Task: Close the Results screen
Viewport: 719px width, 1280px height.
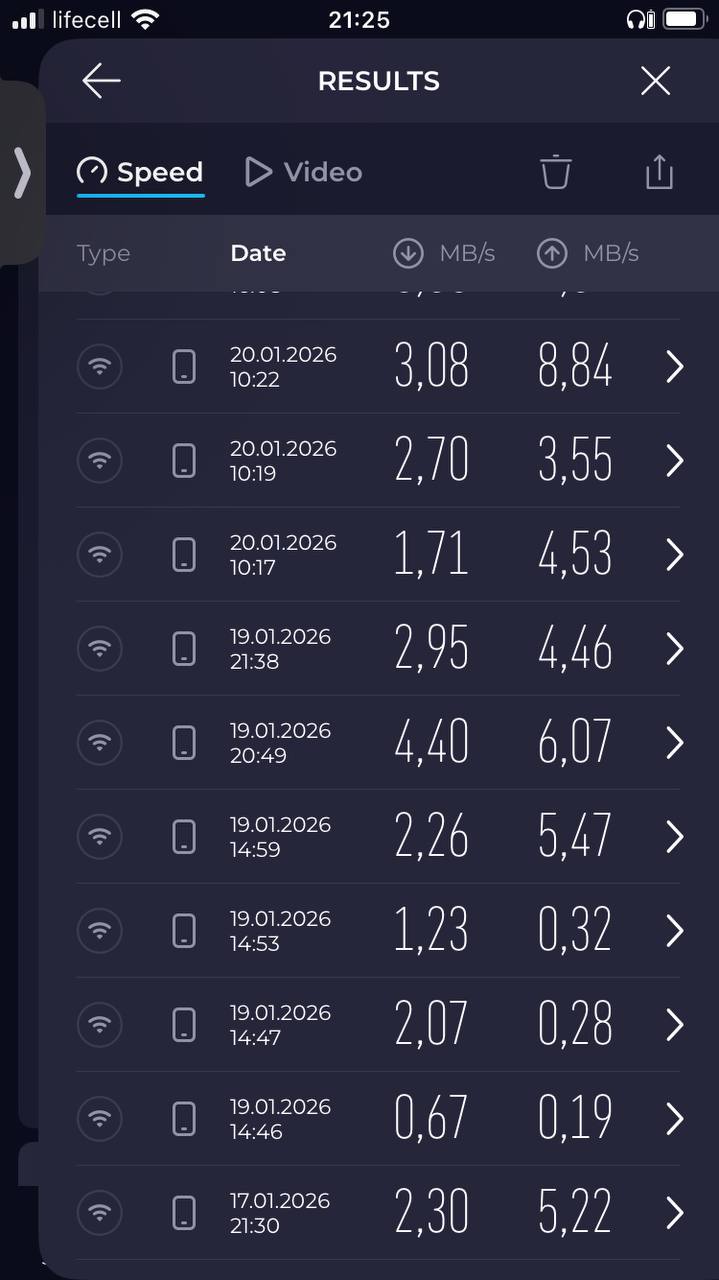Action: point(655,81)
